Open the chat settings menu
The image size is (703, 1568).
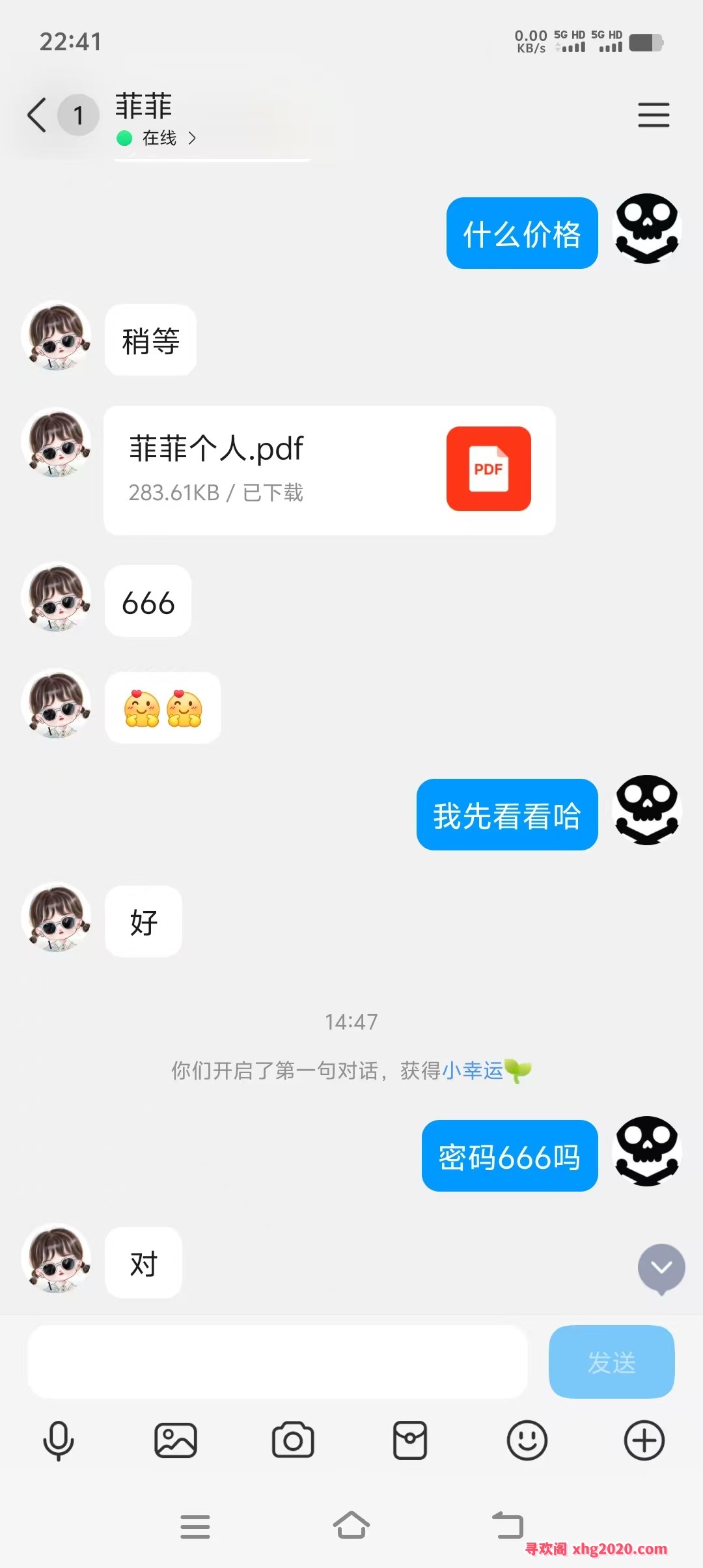click(653, 115)
